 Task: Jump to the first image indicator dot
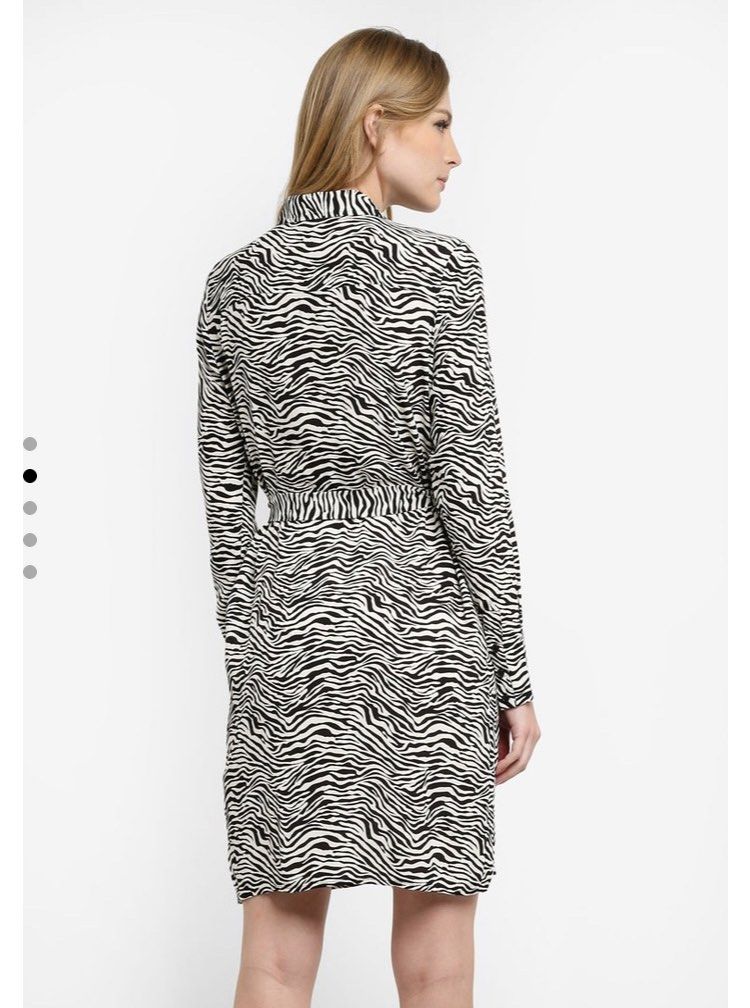click(x=30, y=443)
